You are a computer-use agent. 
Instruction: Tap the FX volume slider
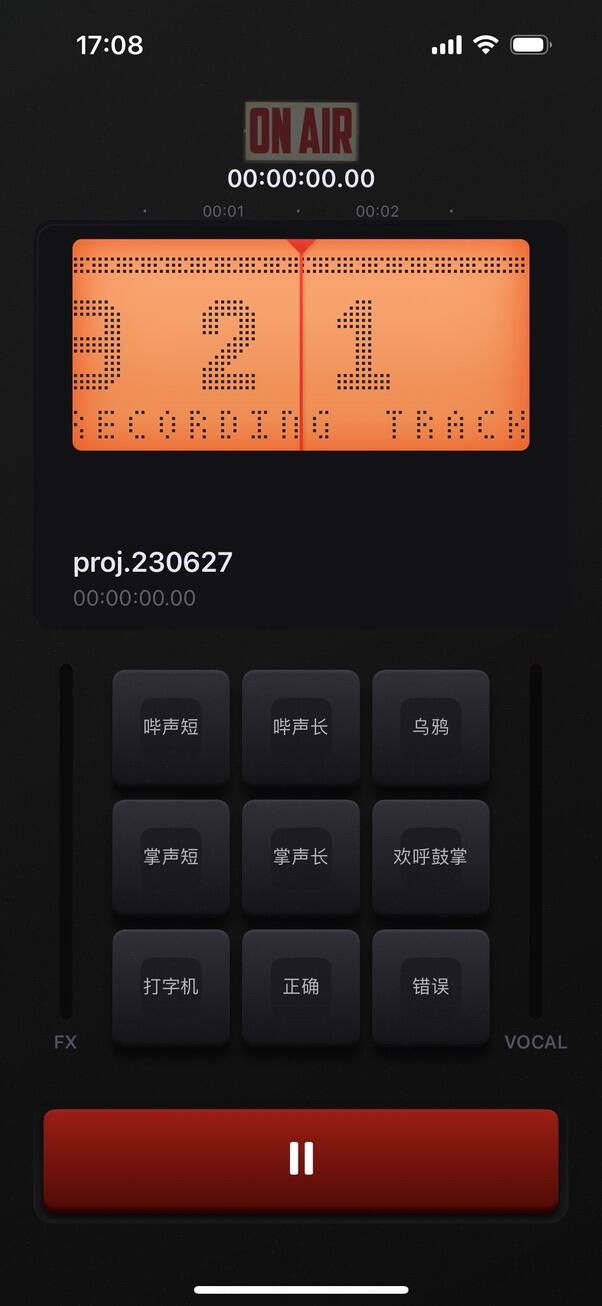click(66, 840)
